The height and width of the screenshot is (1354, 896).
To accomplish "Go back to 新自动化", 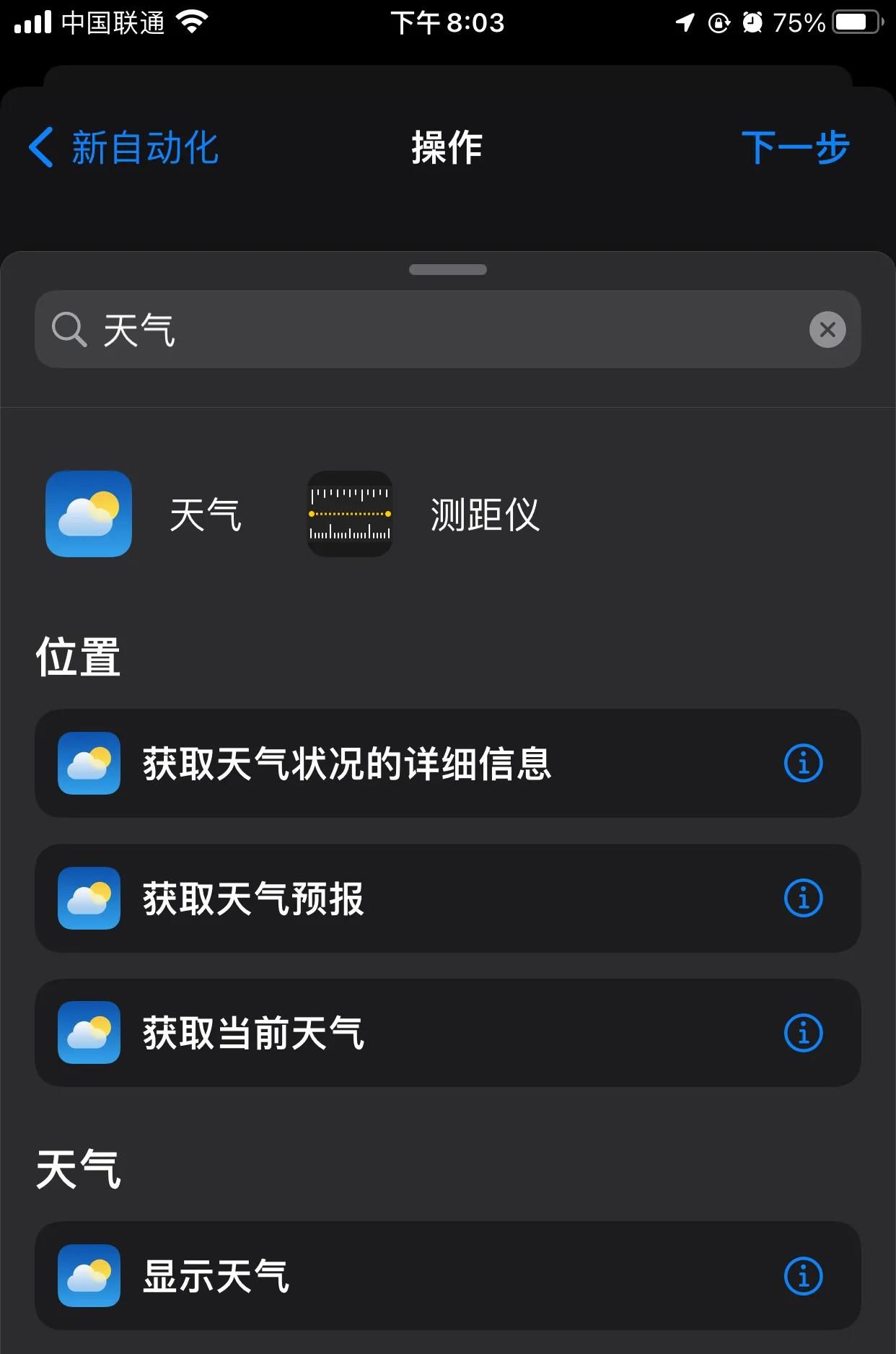I will click(x=123, y=147).
